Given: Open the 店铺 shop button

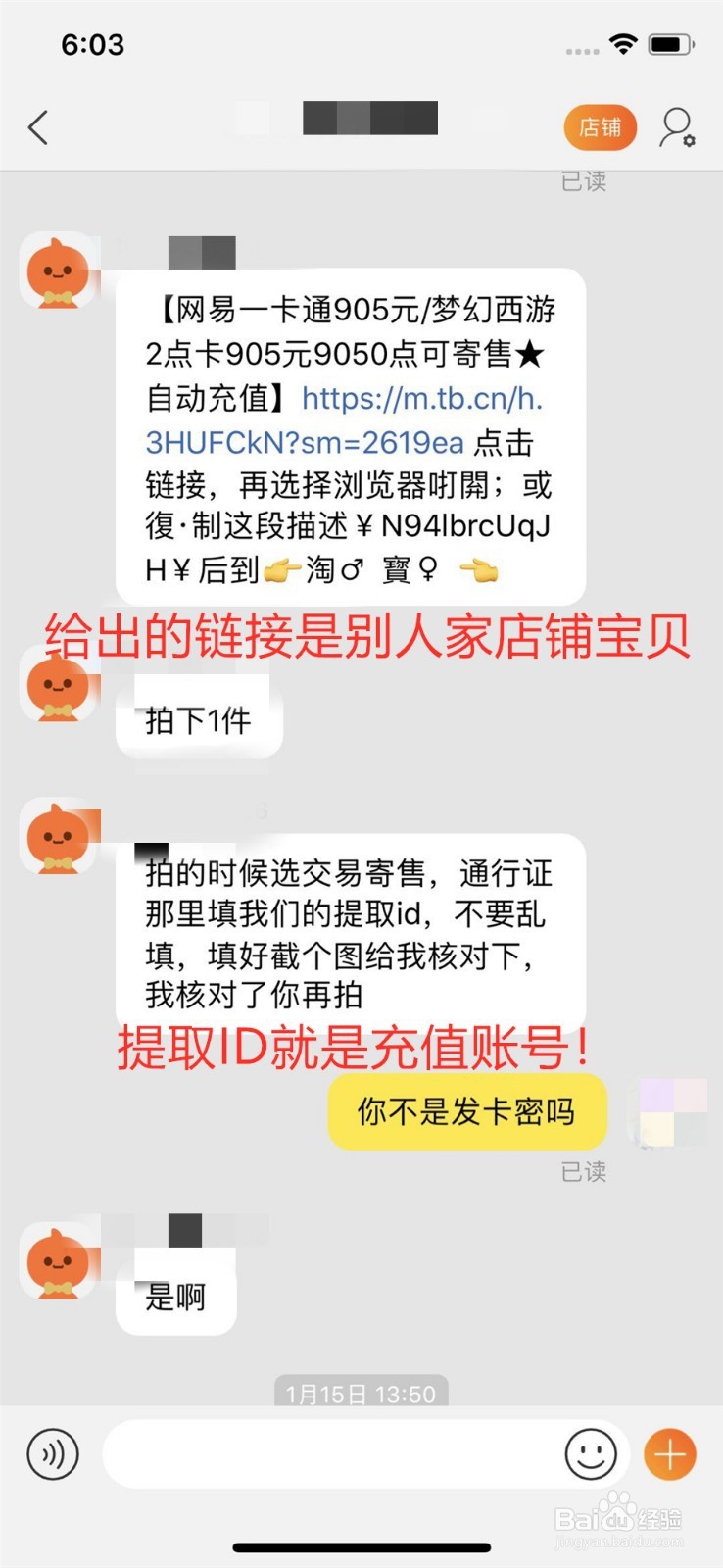Looking at the screenshot, I should [x=599, y=127].
